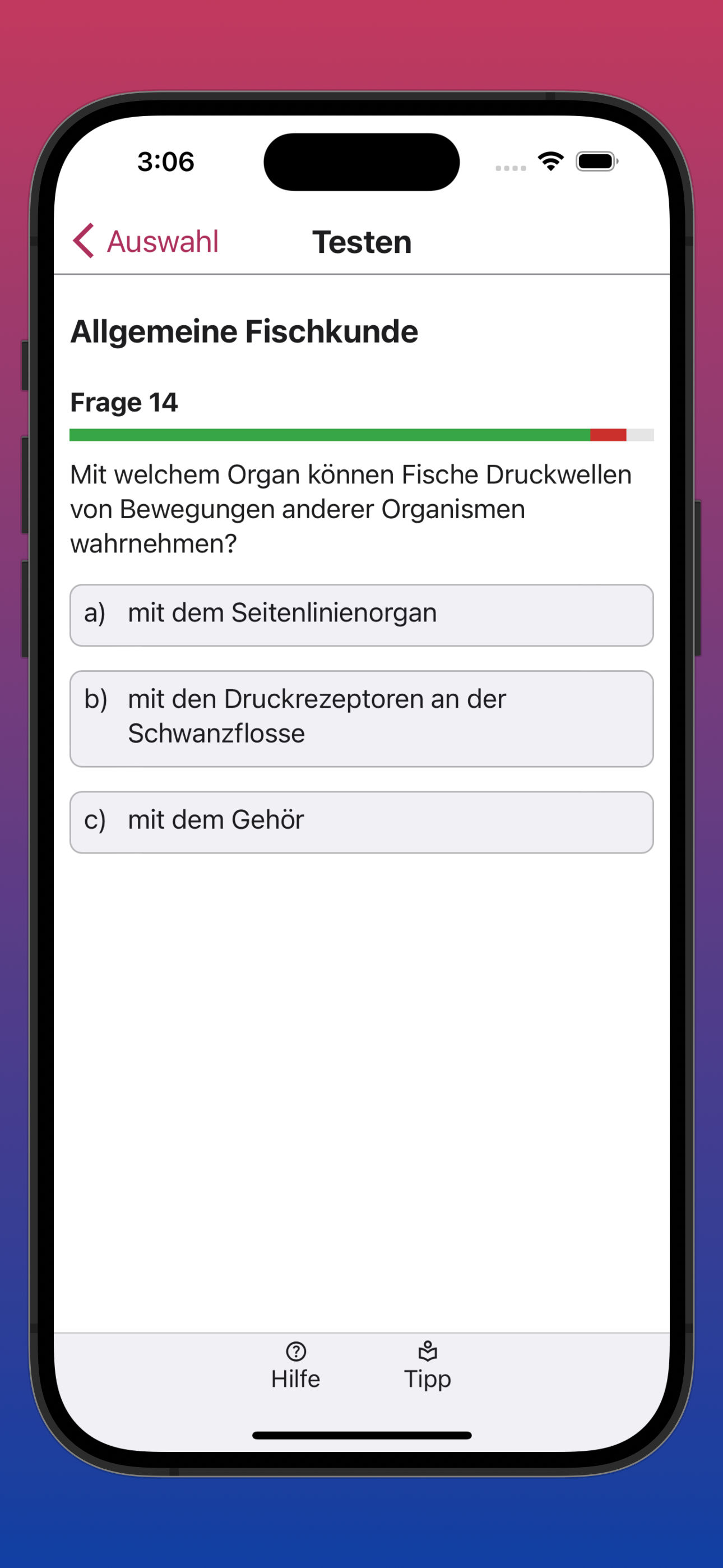723x1568 pixels.
Task: Choose answer b) Druckrezeptoren an der Schwanzflosse
Action: (361, 718)
